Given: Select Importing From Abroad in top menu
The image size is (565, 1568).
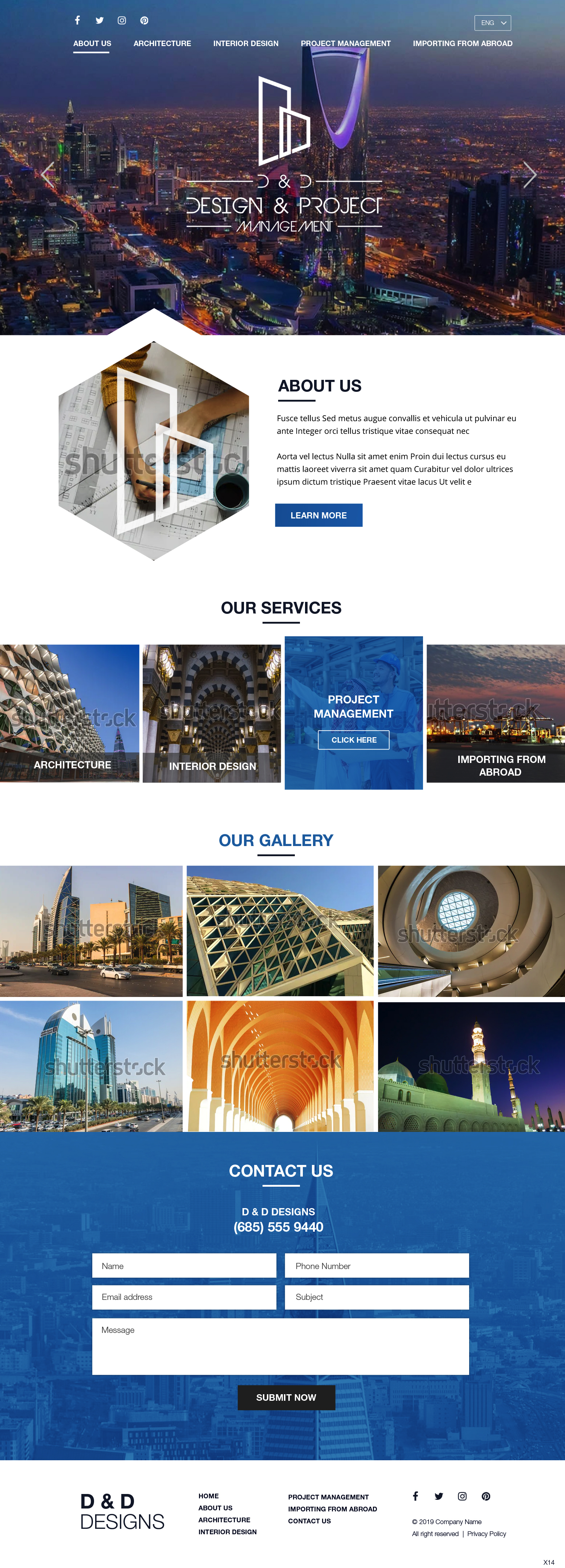Looking at the screenshot, I should click(462, 44).
